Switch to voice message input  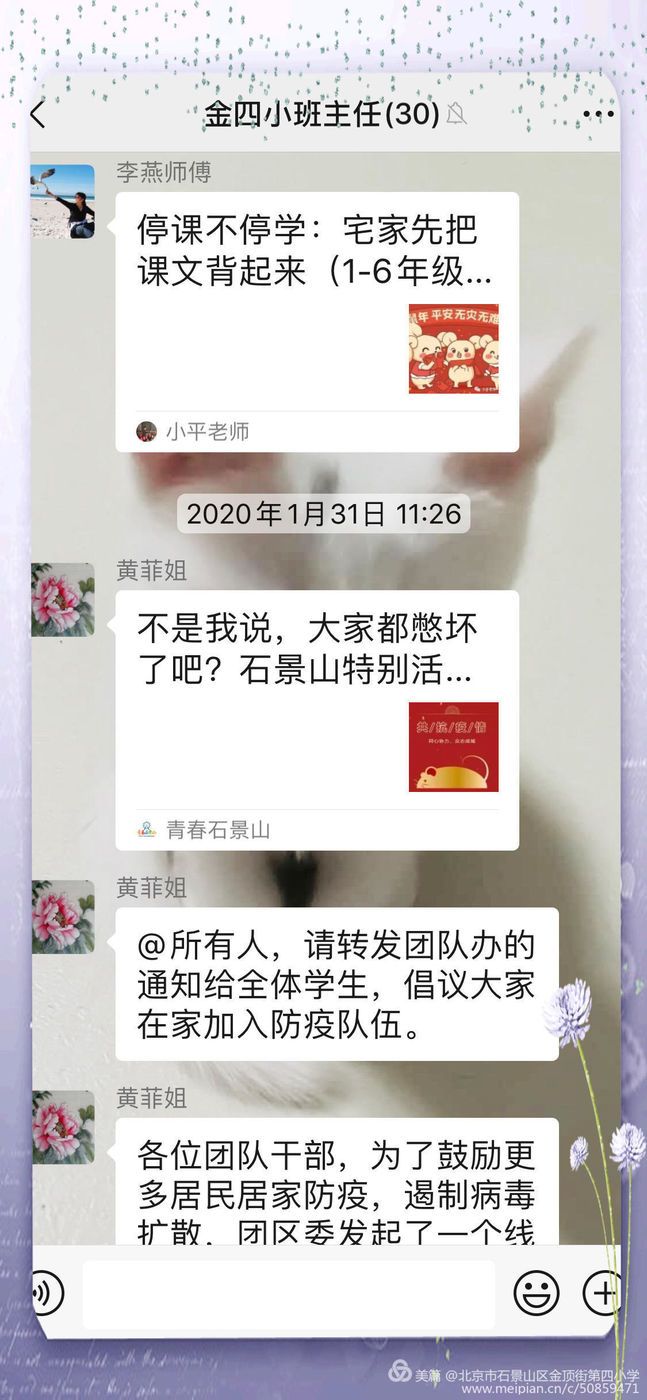point(46,1293)
